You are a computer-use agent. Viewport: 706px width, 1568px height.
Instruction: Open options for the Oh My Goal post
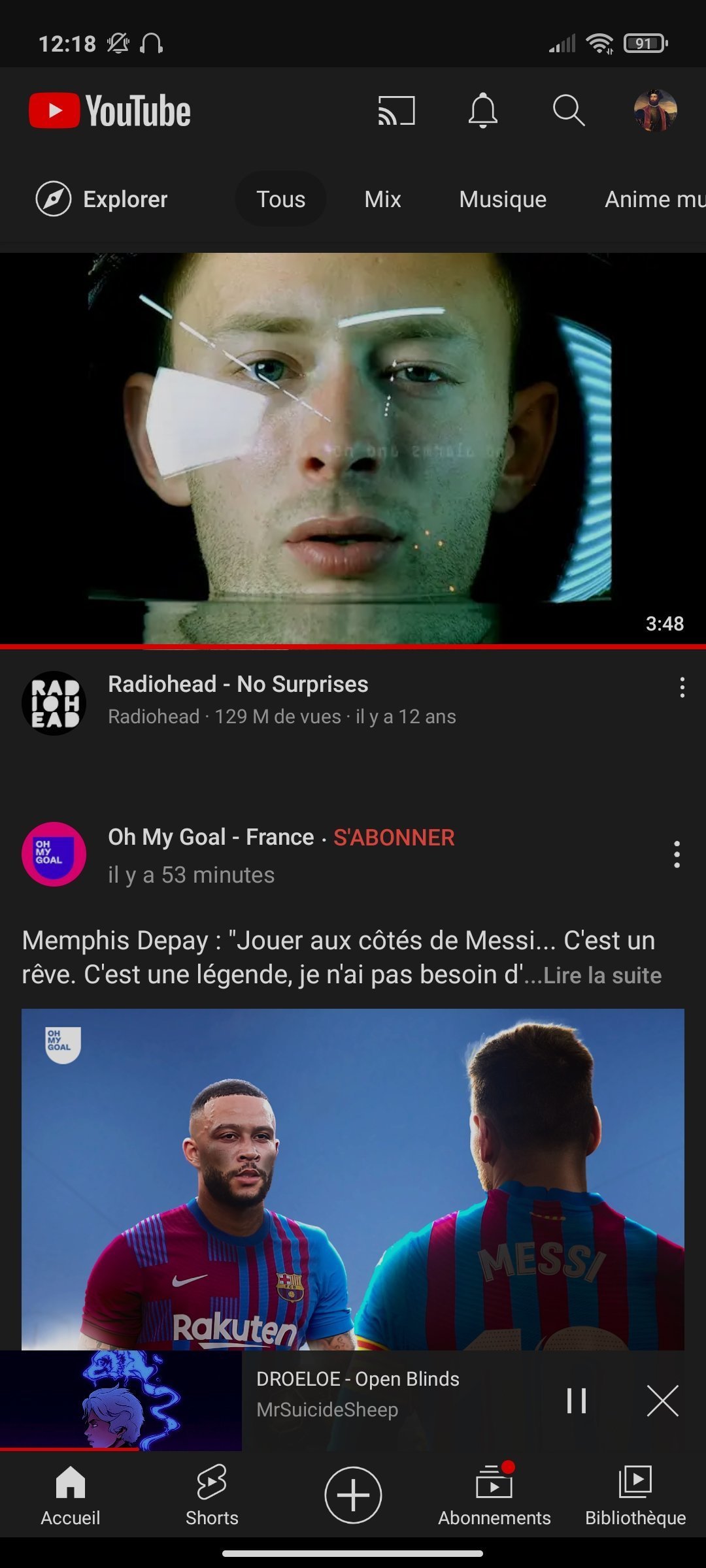point(677,855)
